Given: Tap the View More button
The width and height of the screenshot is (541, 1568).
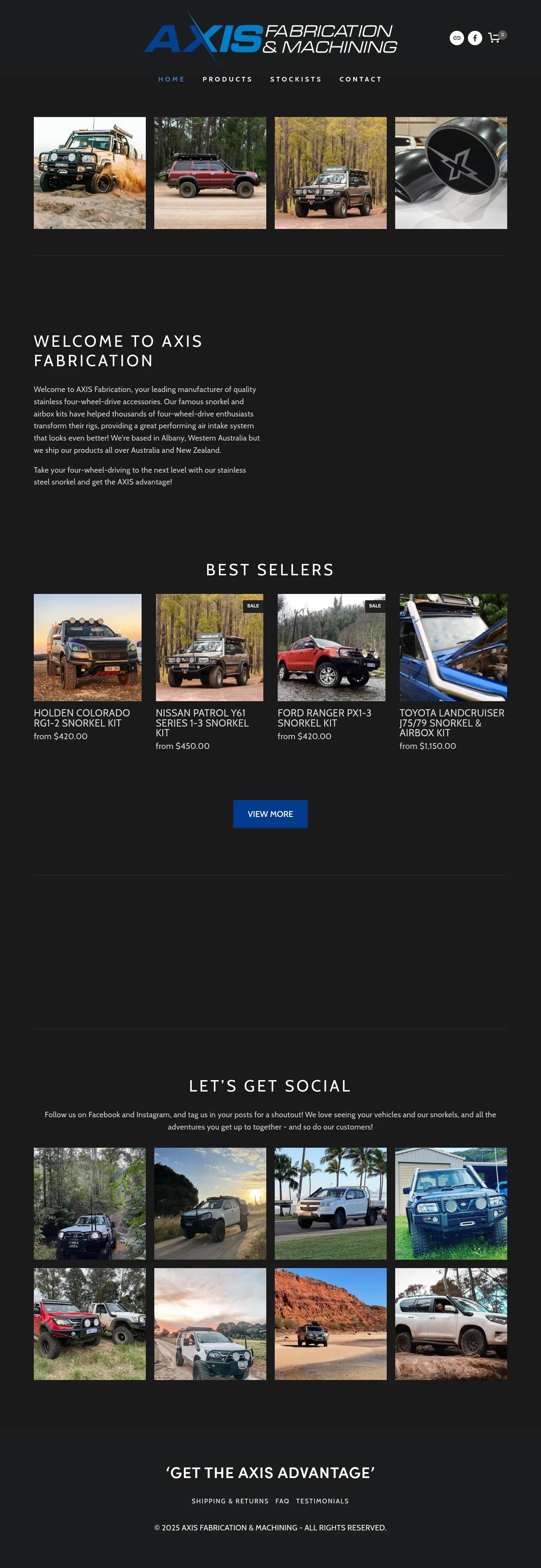Looking at the screenshot, I should tap(270, 814).
